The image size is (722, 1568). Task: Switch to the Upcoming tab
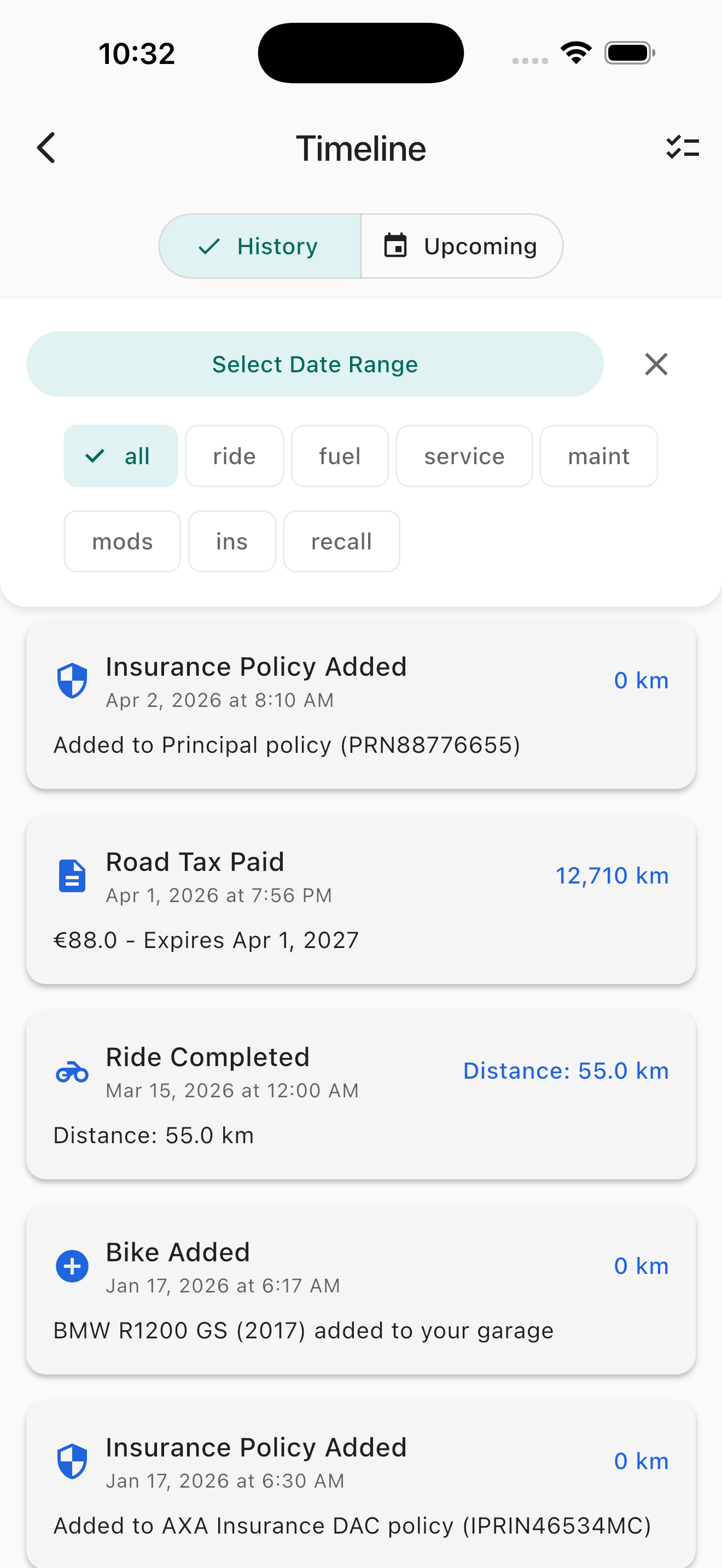point(462,246)
